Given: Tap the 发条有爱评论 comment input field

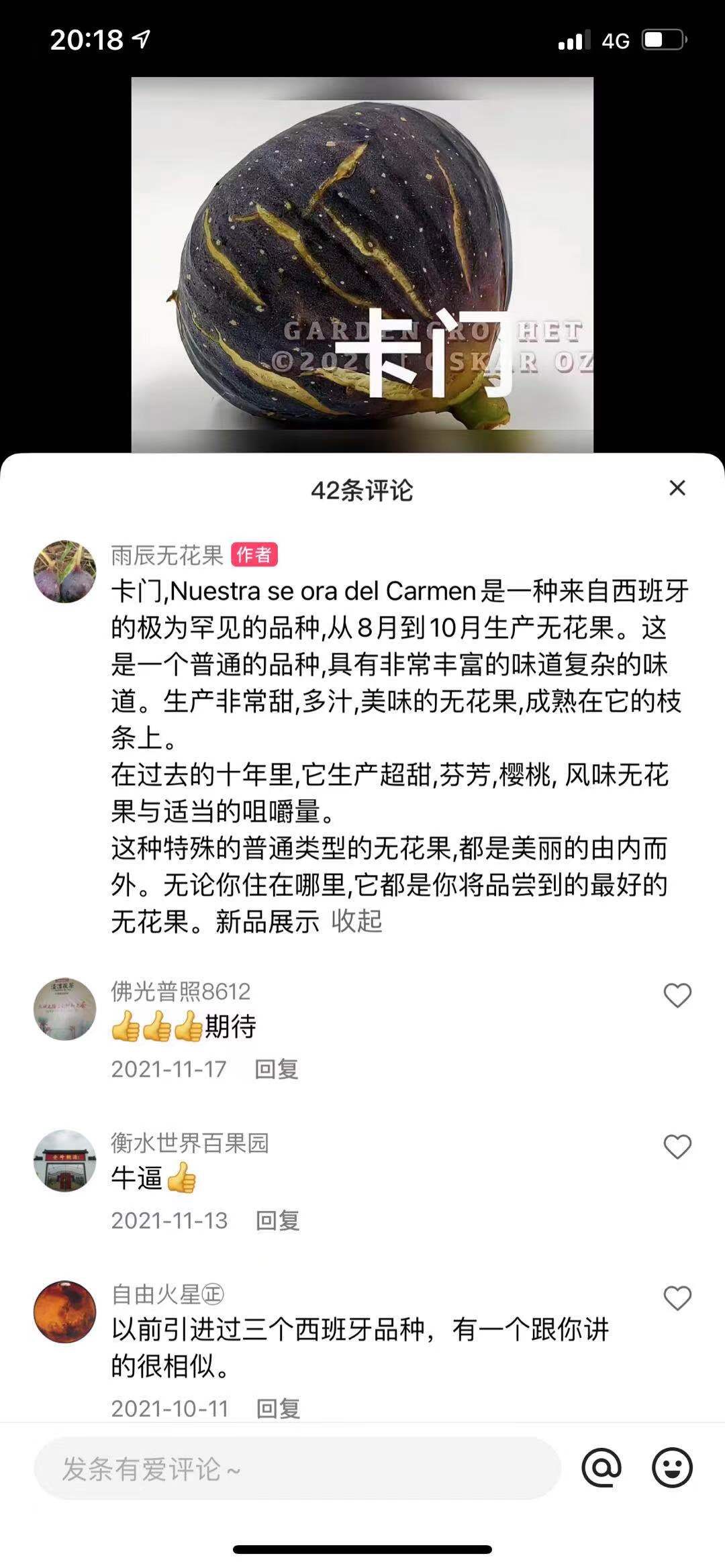Looking at the screenshot, I should coord(297,1469).
